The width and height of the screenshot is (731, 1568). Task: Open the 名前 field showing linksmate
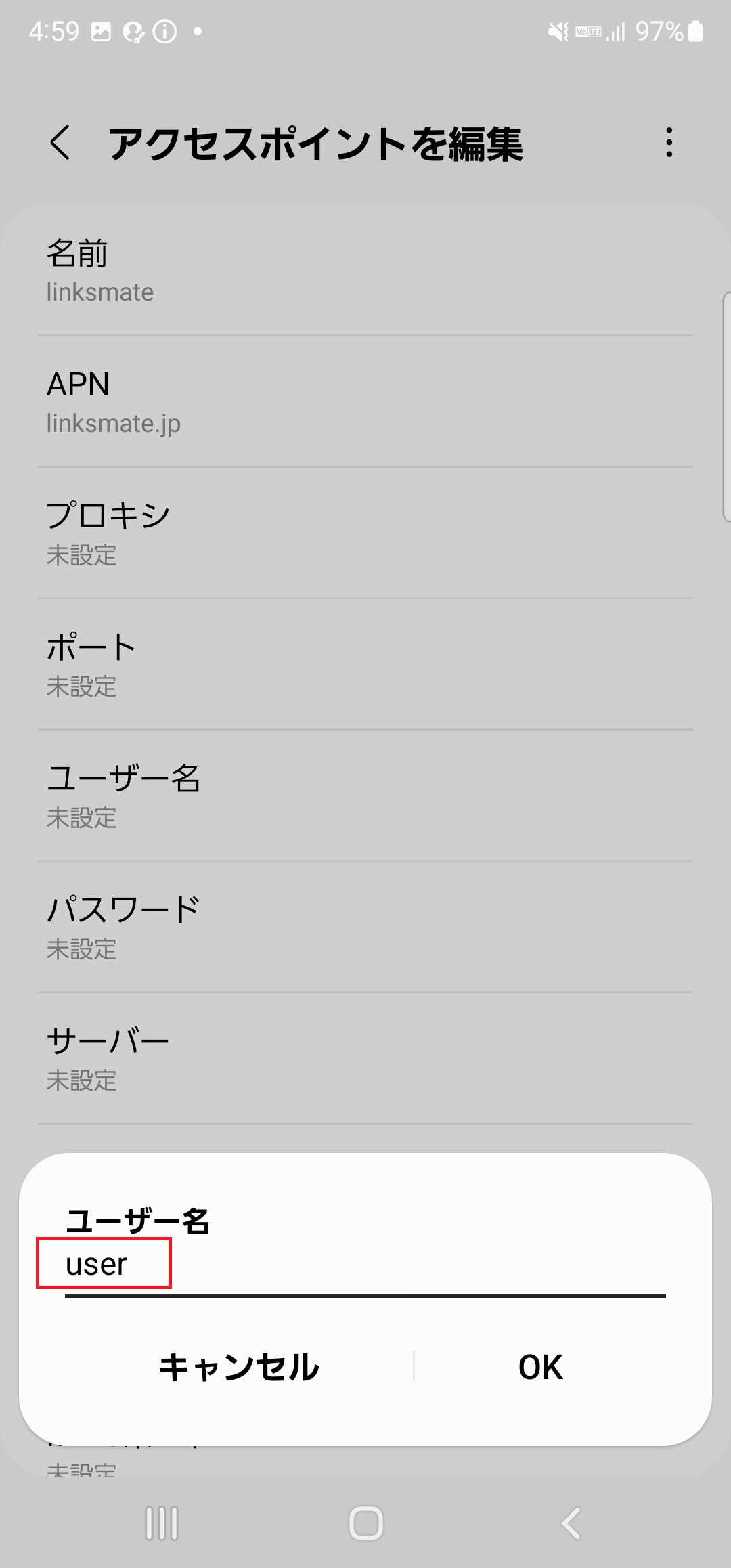pyautogui.click(x=365, y=271)
